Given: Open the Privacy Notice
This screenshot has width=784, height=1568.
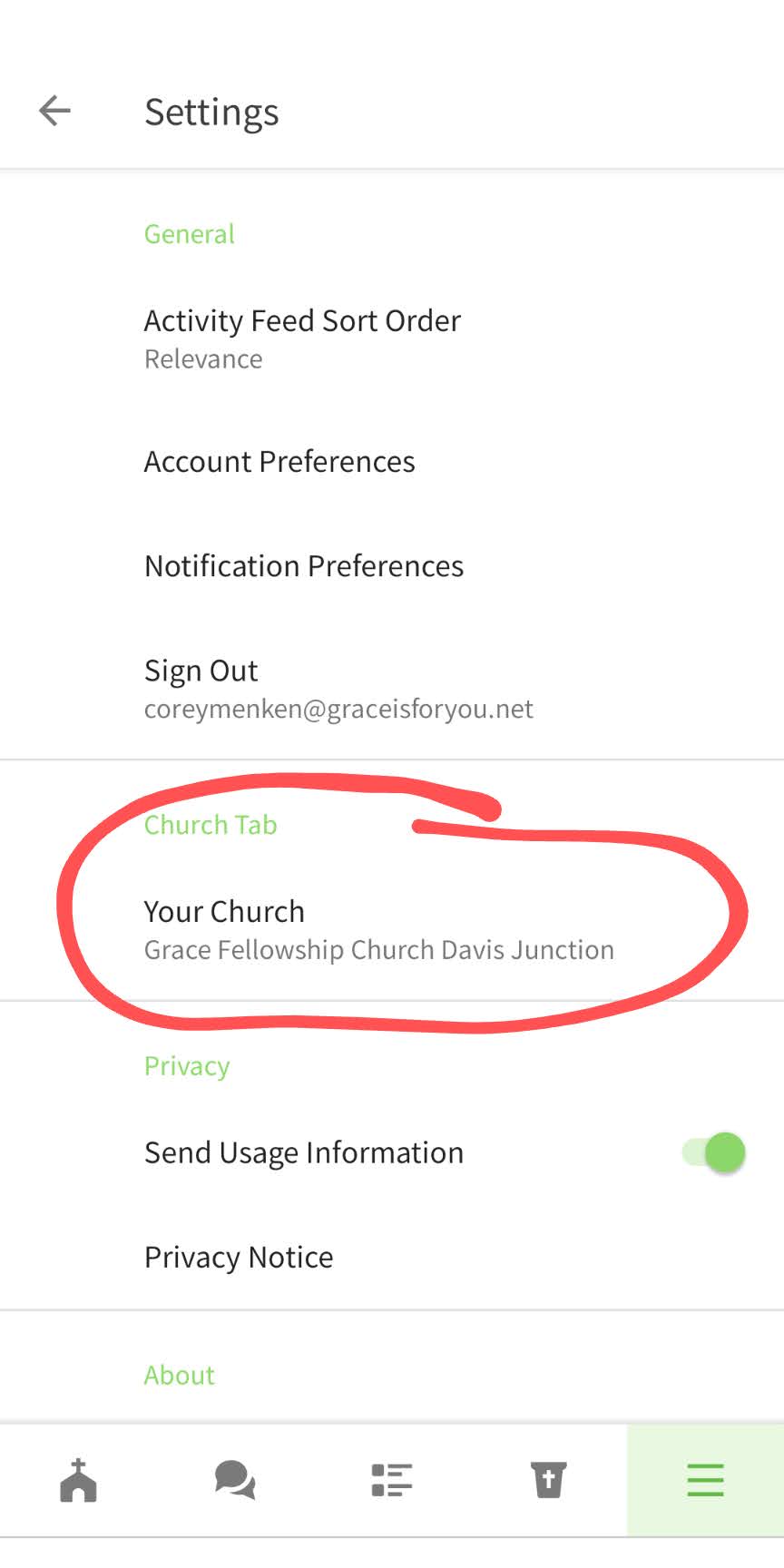Looking at the screenshot, I should (x=392, y=1257).
